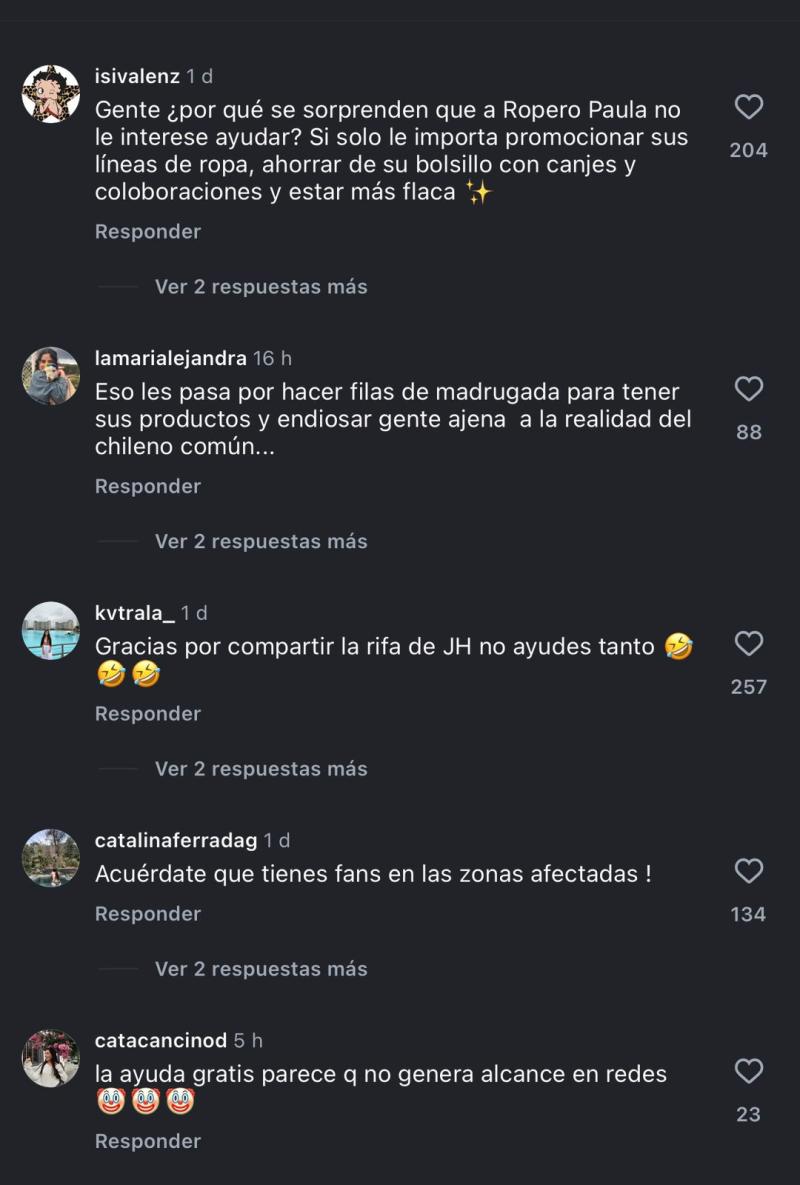Like kvtrala_'s comment about la rifa
The width and height of the screenshot is (800, 1185).
click(x=749, y=645)
